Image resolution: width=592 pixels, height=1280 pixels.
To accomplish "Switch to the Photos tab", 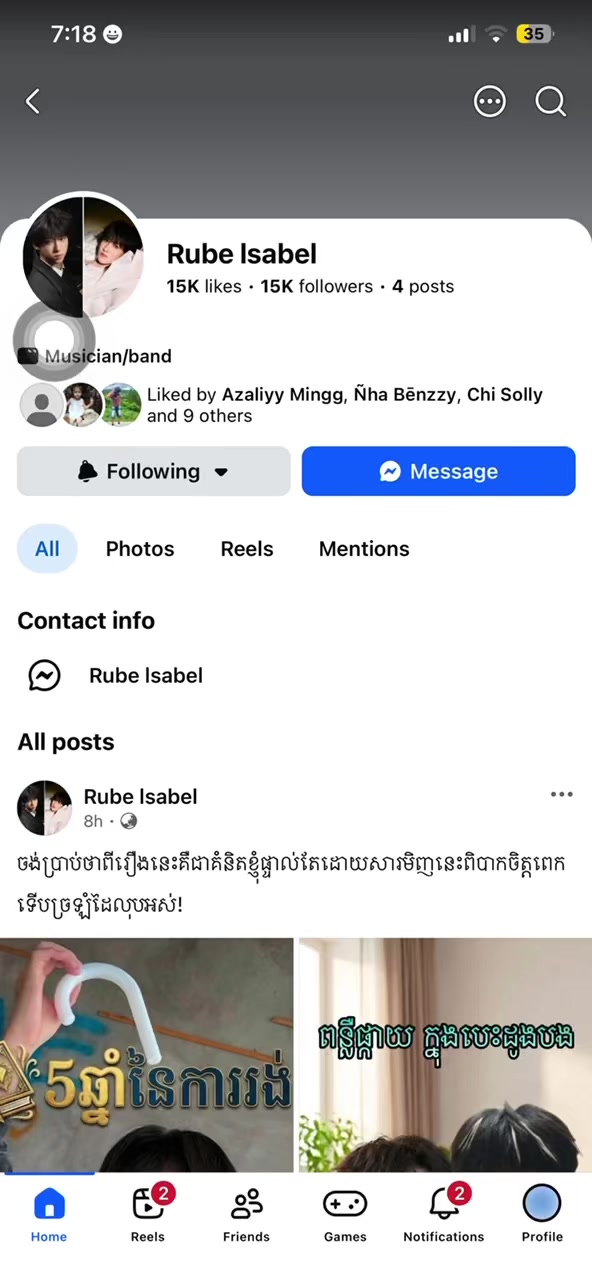I will tap(140, 549).
